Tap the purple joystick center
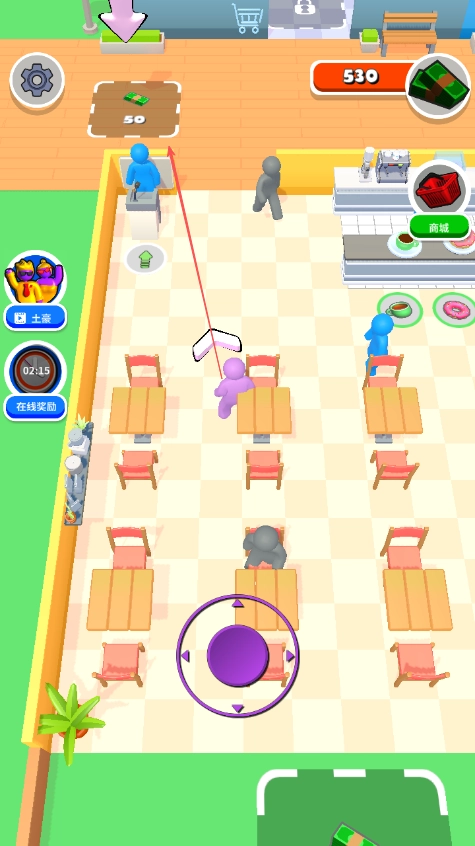 point(238,656)
